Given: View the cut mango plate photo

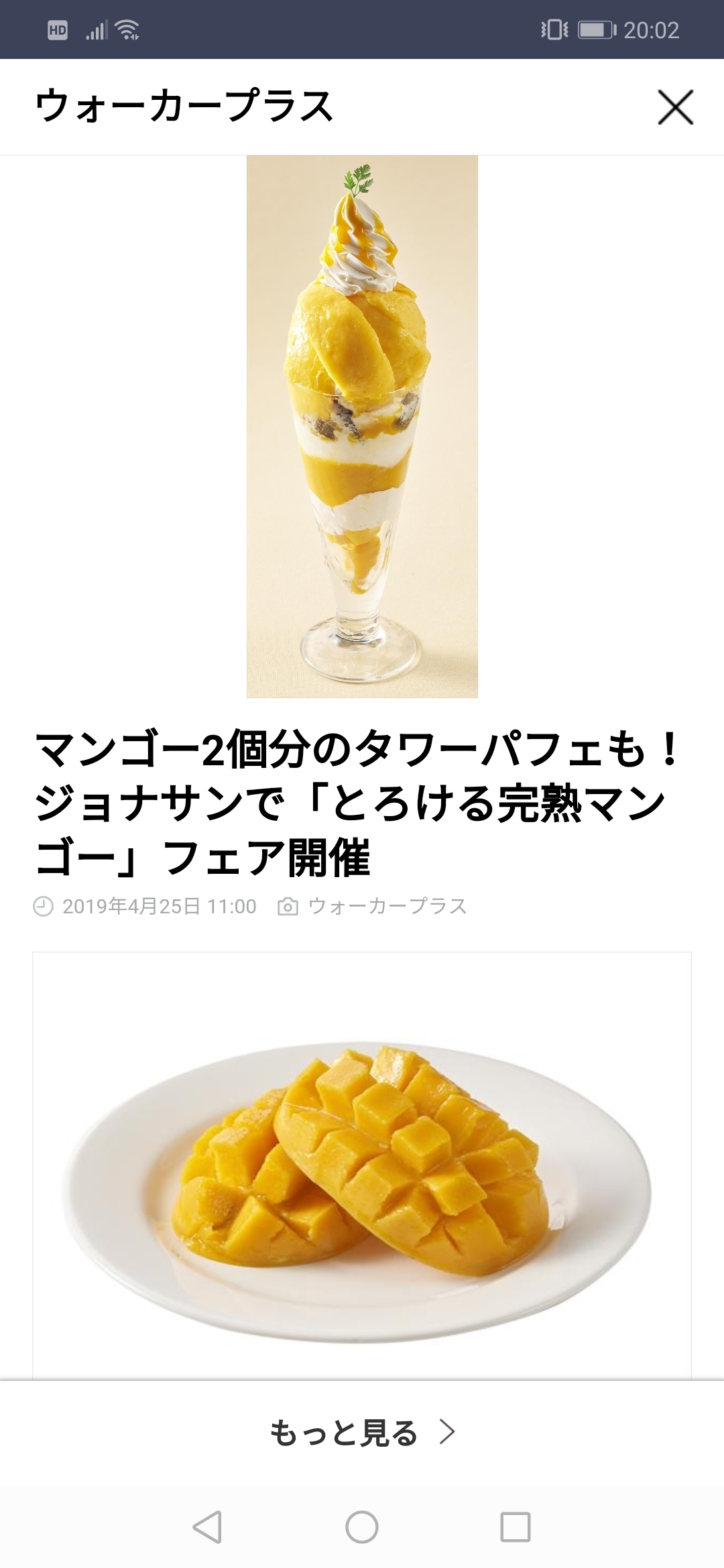Looking at the screenshot, I should click(362, 1166).
